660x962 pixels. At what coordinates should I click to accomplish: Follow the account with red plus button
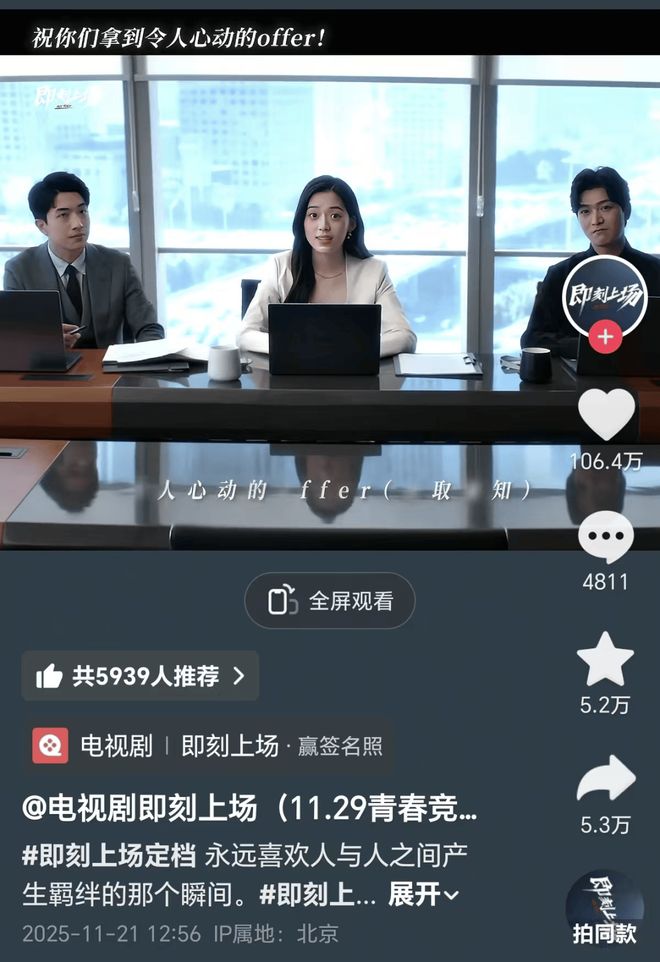pos(605,337)
